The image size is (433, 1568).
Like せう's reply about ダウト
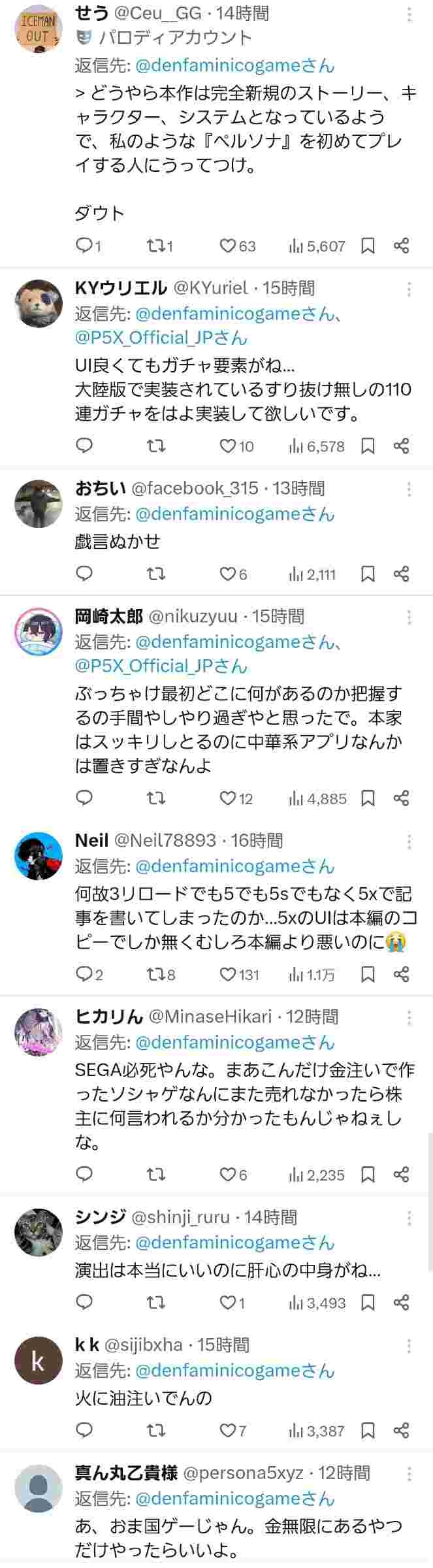tap(228, 246)
